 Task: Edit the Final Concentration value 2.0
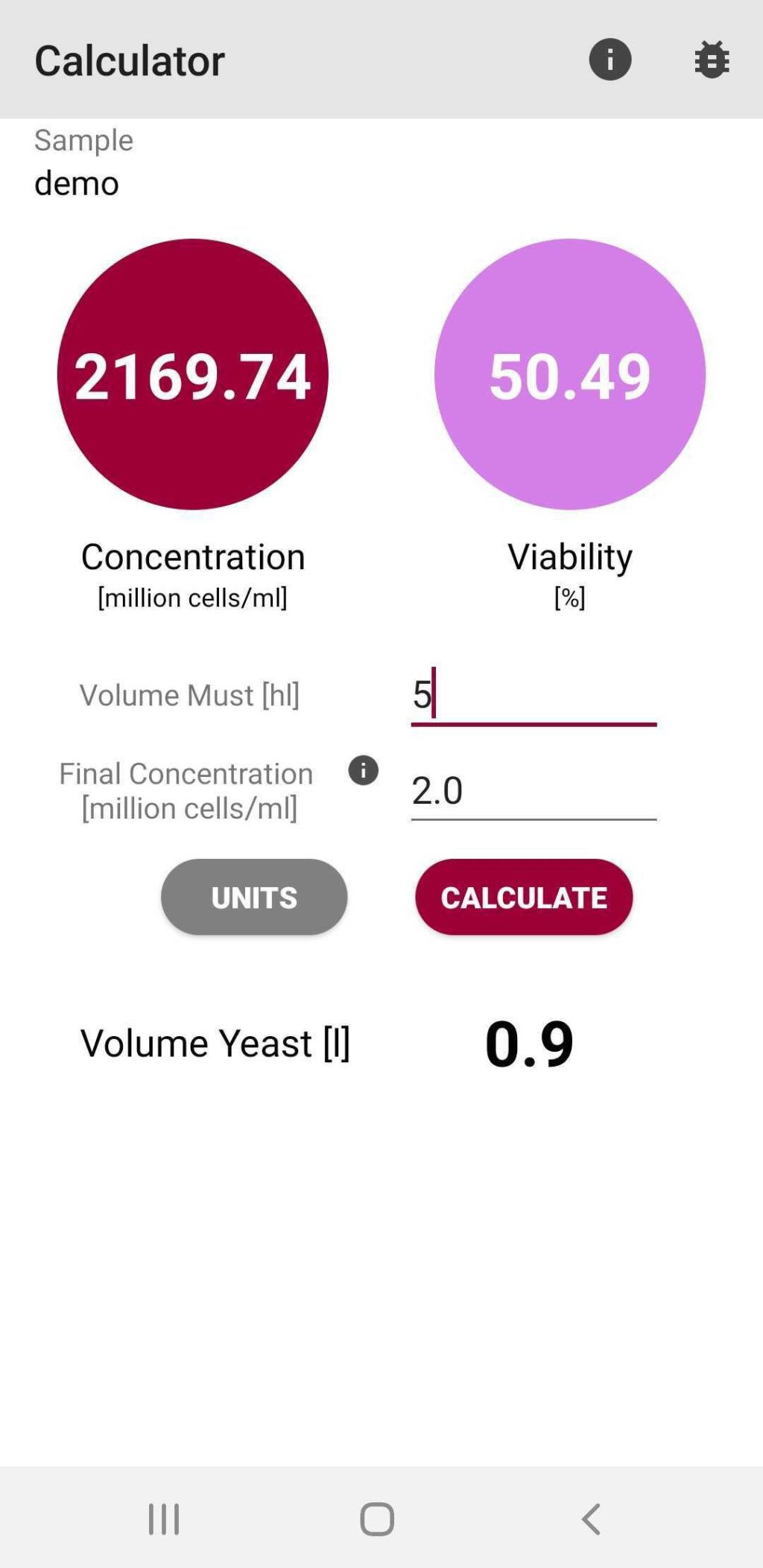pos(533,791)
